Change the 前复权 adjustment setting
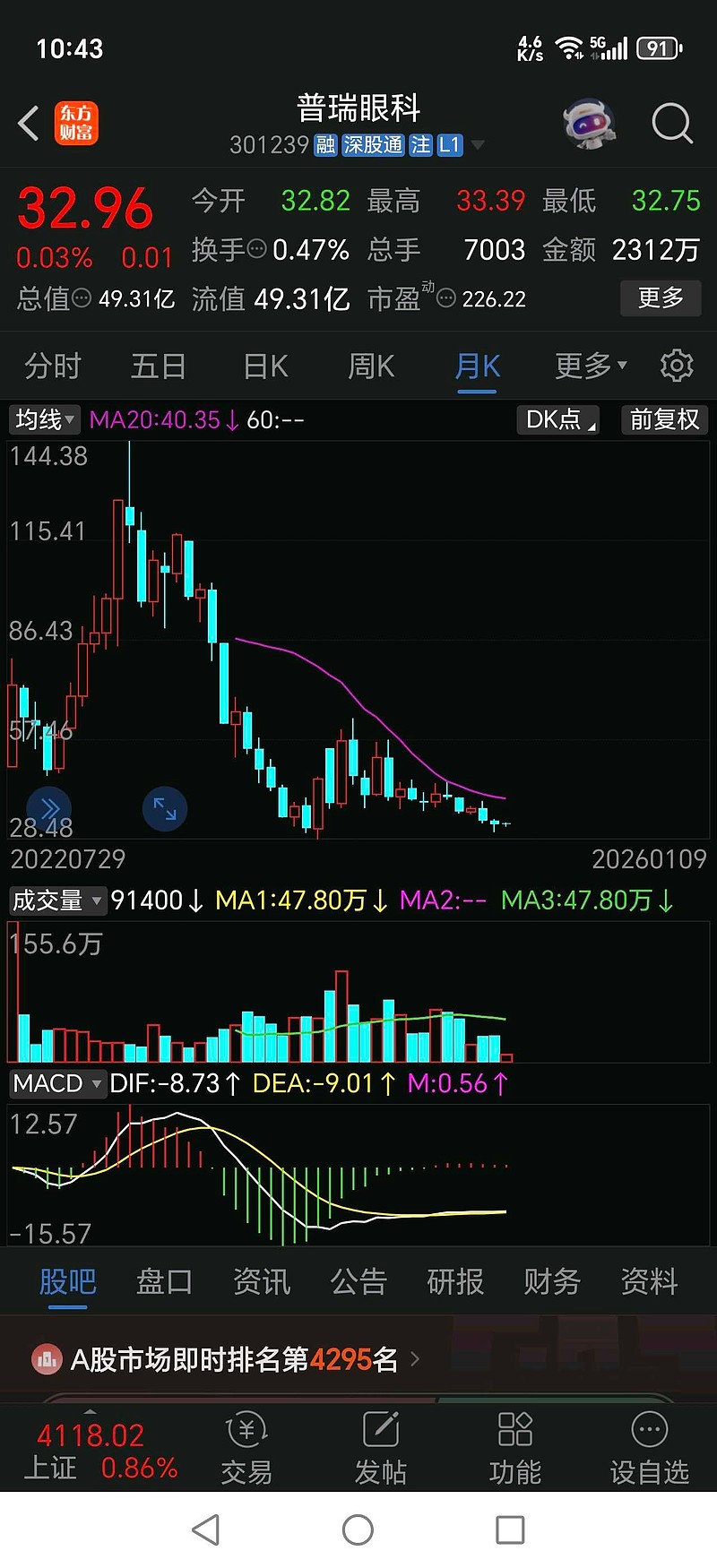The height and width of the screenshot is (1568, 717). coord(664,419)
